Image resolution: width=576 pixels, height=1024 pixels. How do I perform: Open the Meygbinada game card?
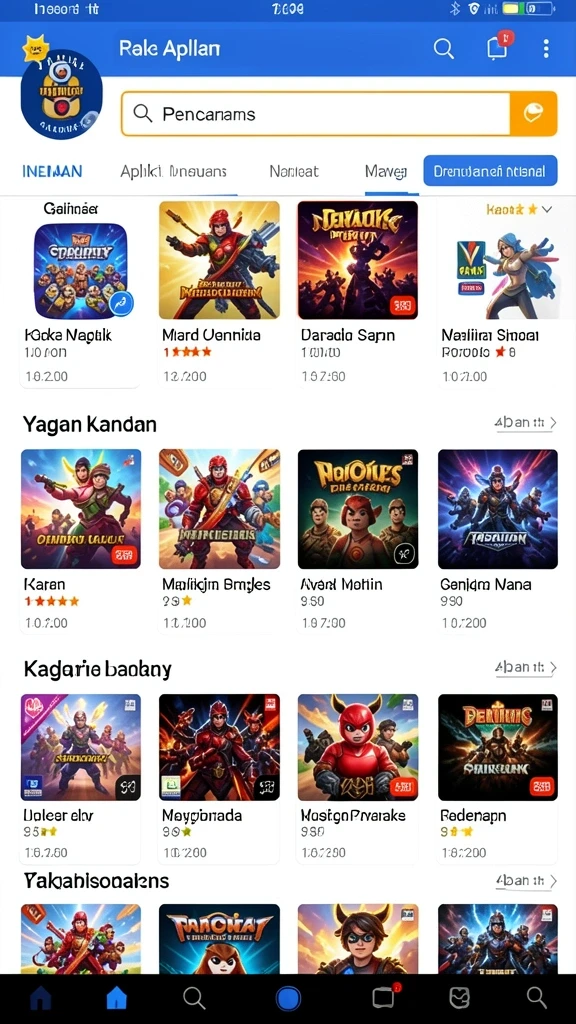(x=219, y=778)
